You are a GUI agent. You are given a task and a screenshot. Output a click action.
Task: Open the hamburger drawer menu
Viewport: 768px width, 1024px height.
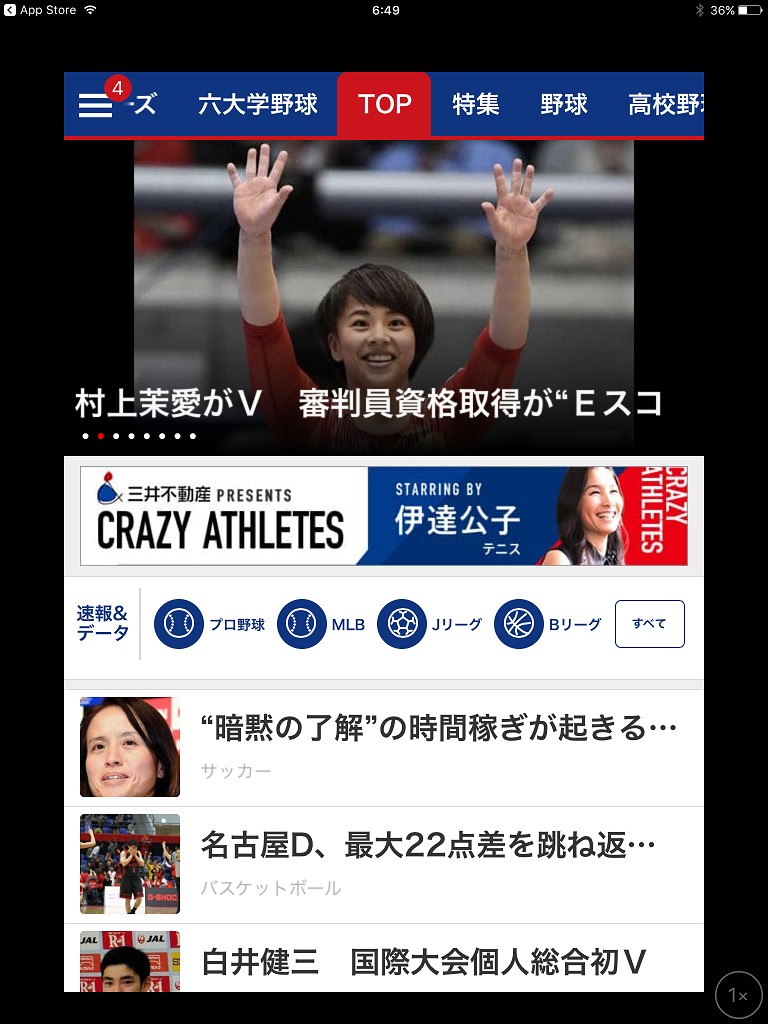point(96,104)
